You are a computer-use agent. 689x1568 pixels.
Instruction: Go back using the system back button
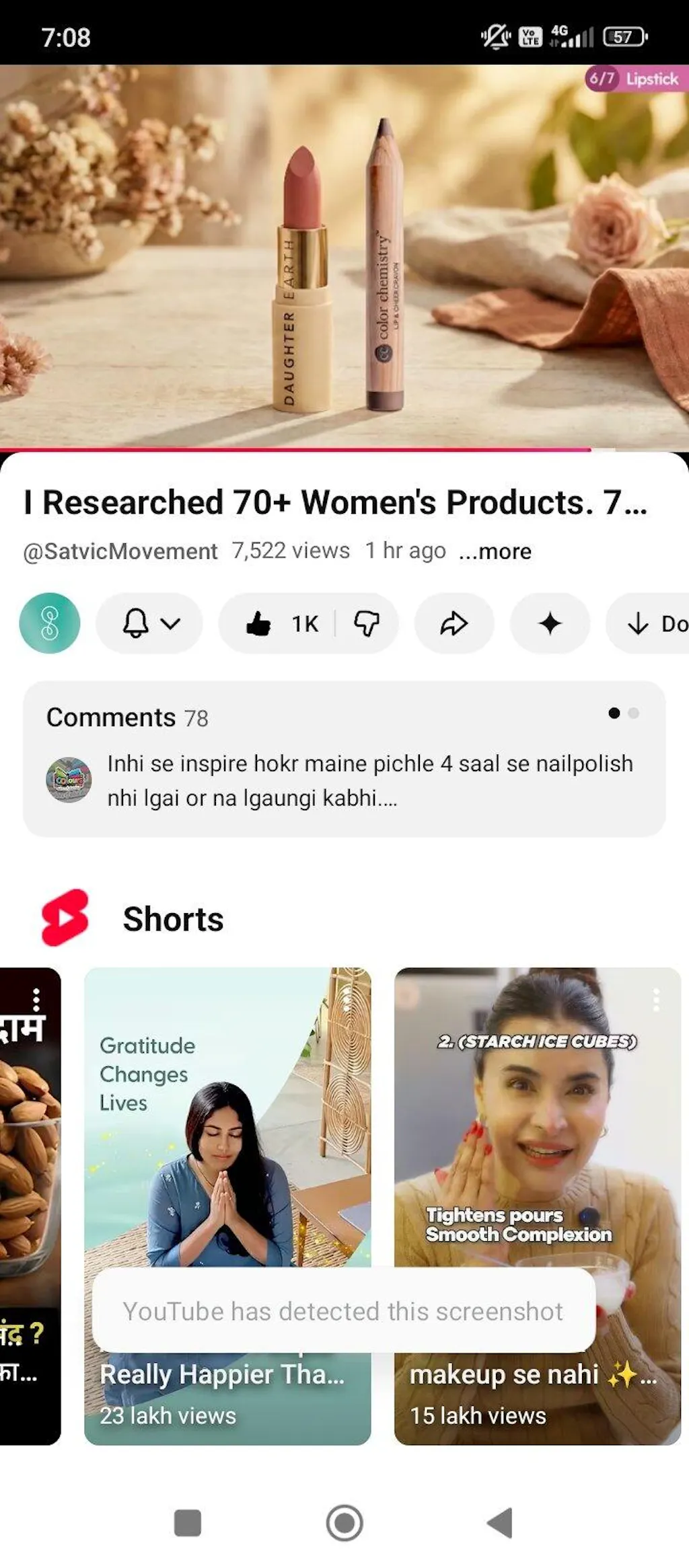click(x=500, y=1523)
